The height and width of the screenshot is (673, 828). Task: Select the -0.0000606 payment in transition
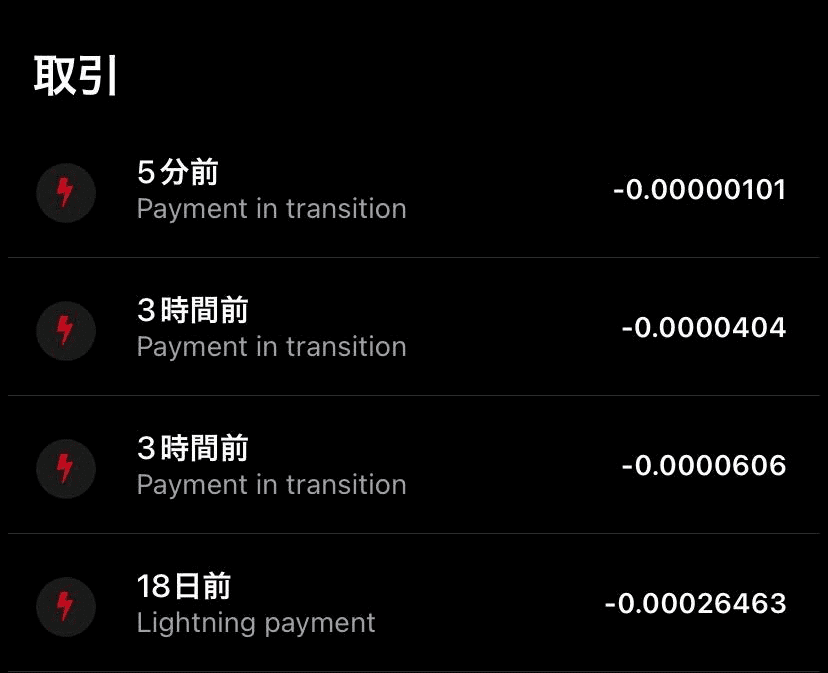click(413, 466)
